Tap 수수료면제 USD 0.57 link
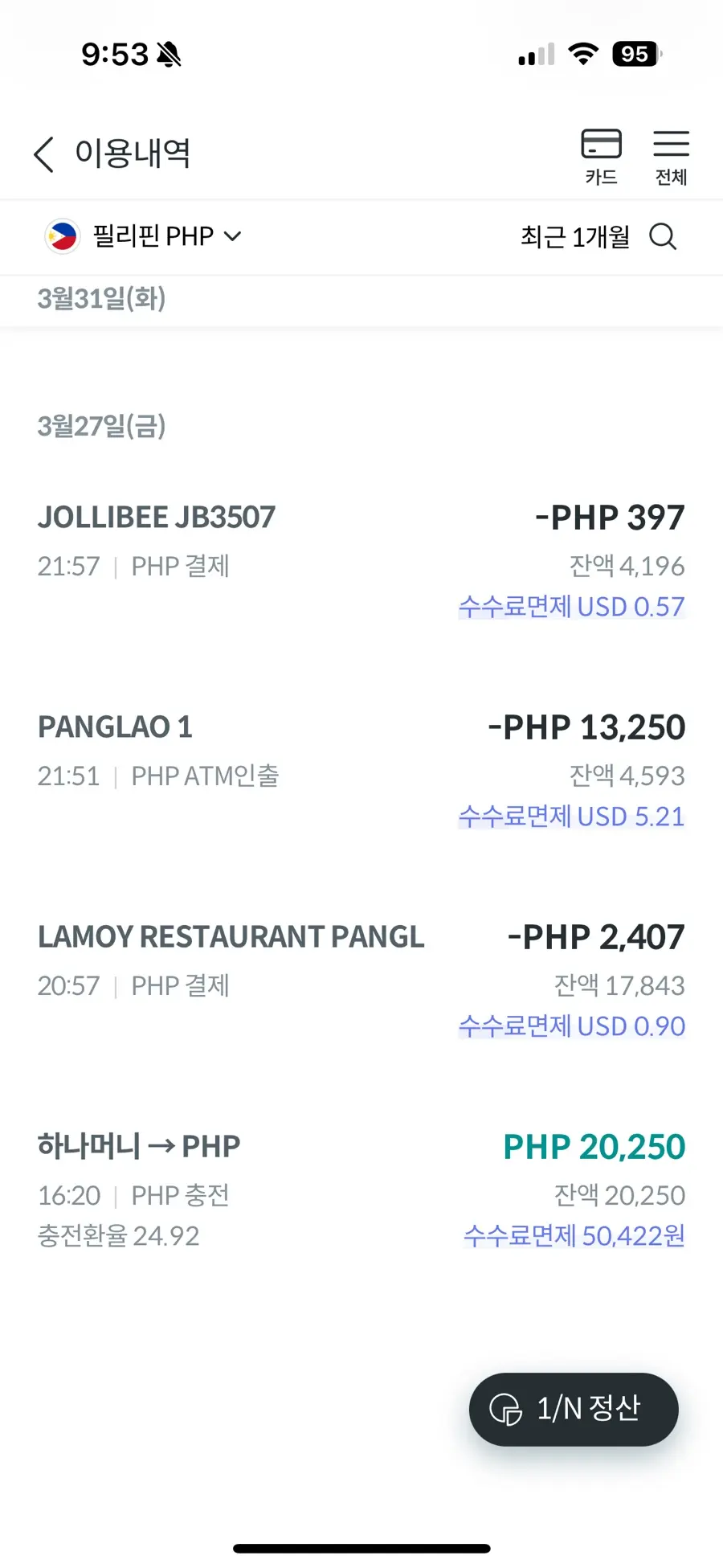This screenshot has height=1568, width=723. point(571,607)
